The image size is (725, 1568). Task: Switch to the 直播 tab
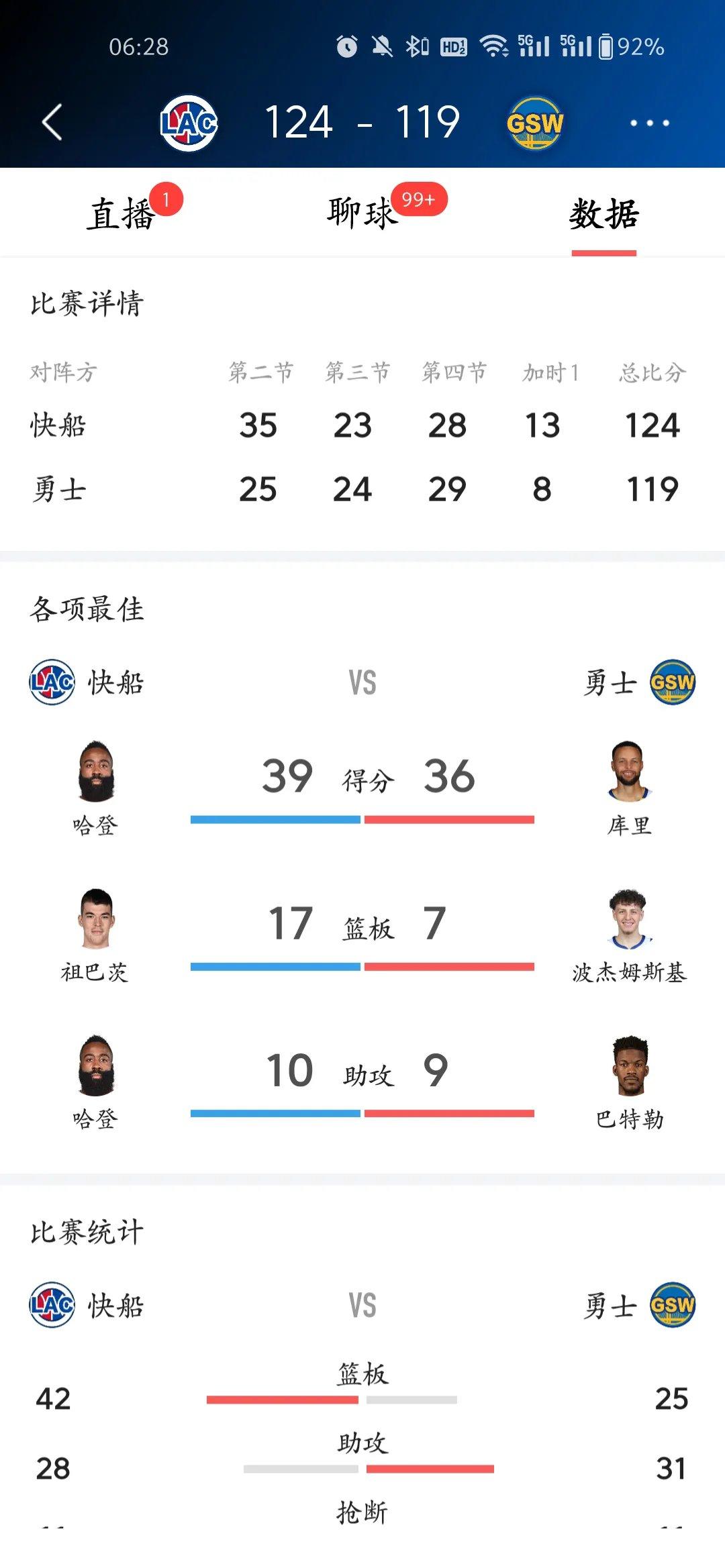(122, 214)
